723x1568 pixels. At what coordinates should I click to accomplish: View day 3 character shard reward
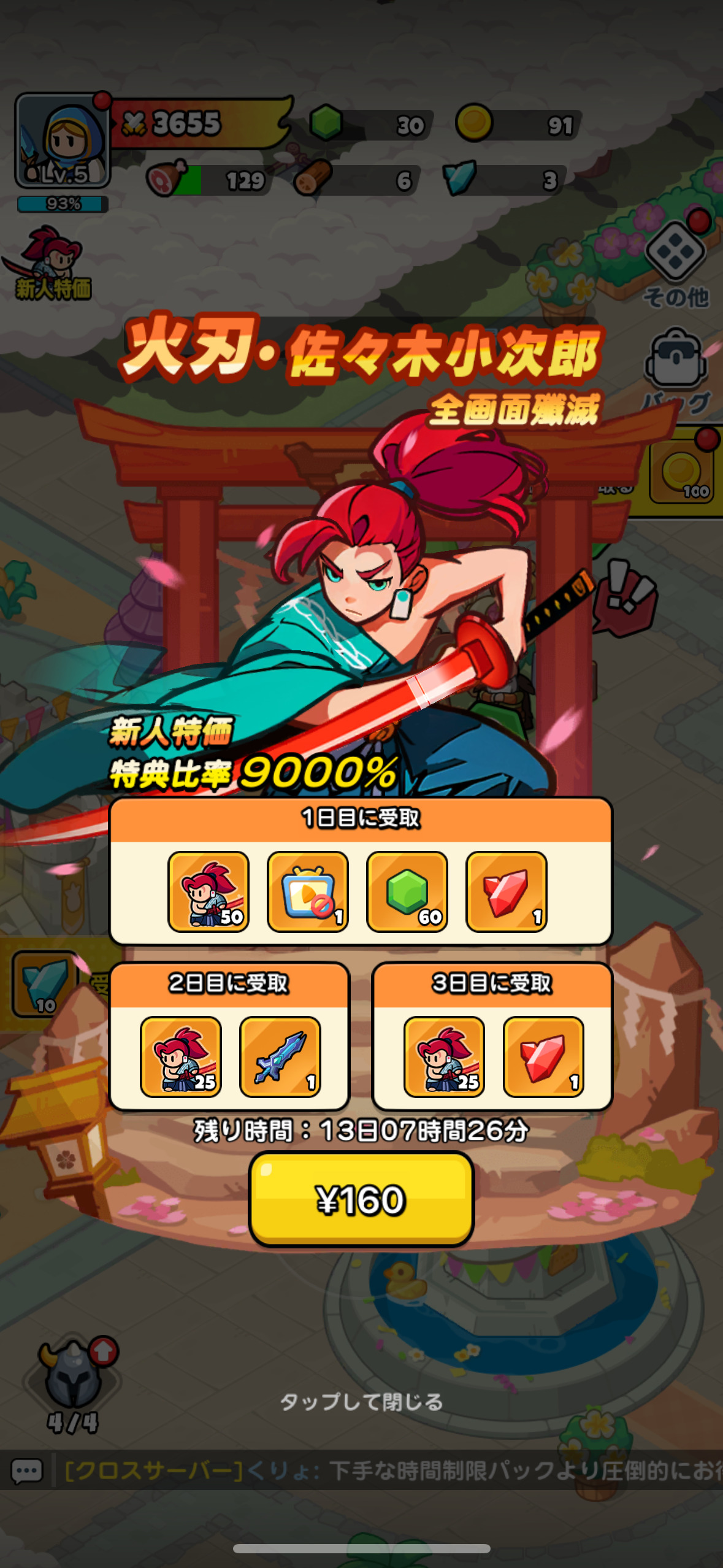click(x=444, y=1056)
